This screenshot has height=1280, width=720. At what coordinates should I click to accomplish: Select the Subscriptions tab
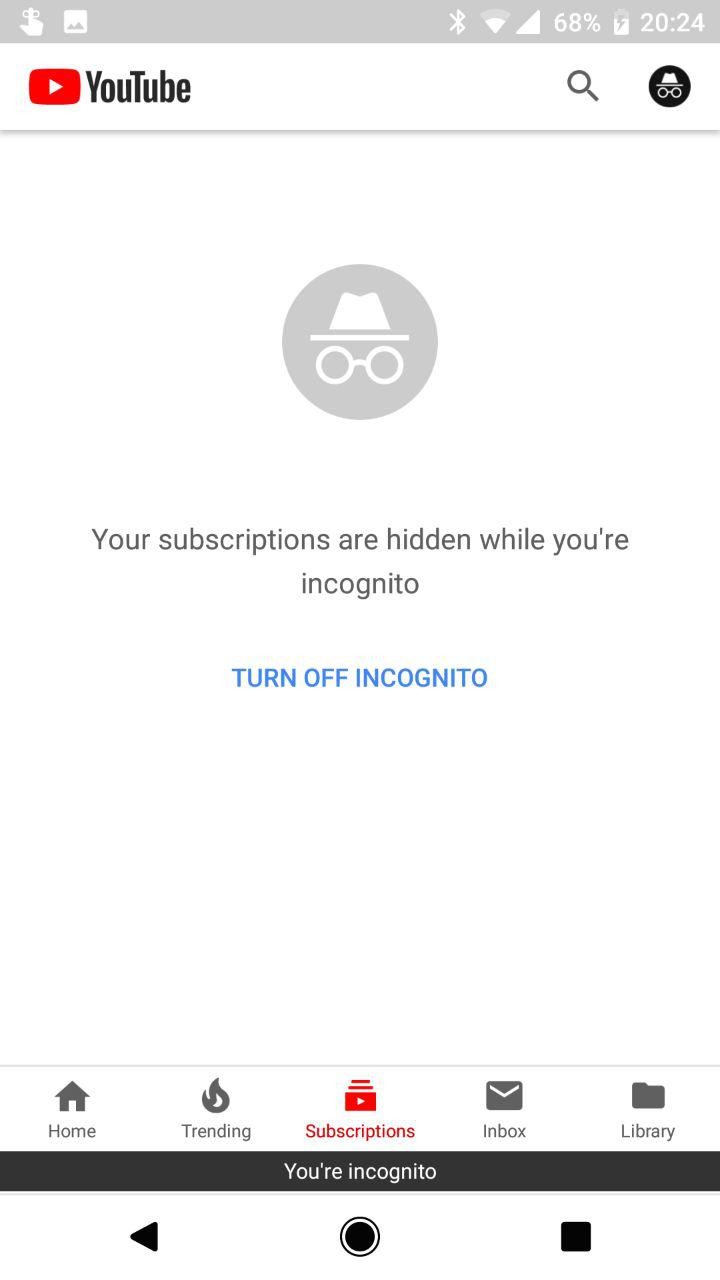pos(360,1110)
